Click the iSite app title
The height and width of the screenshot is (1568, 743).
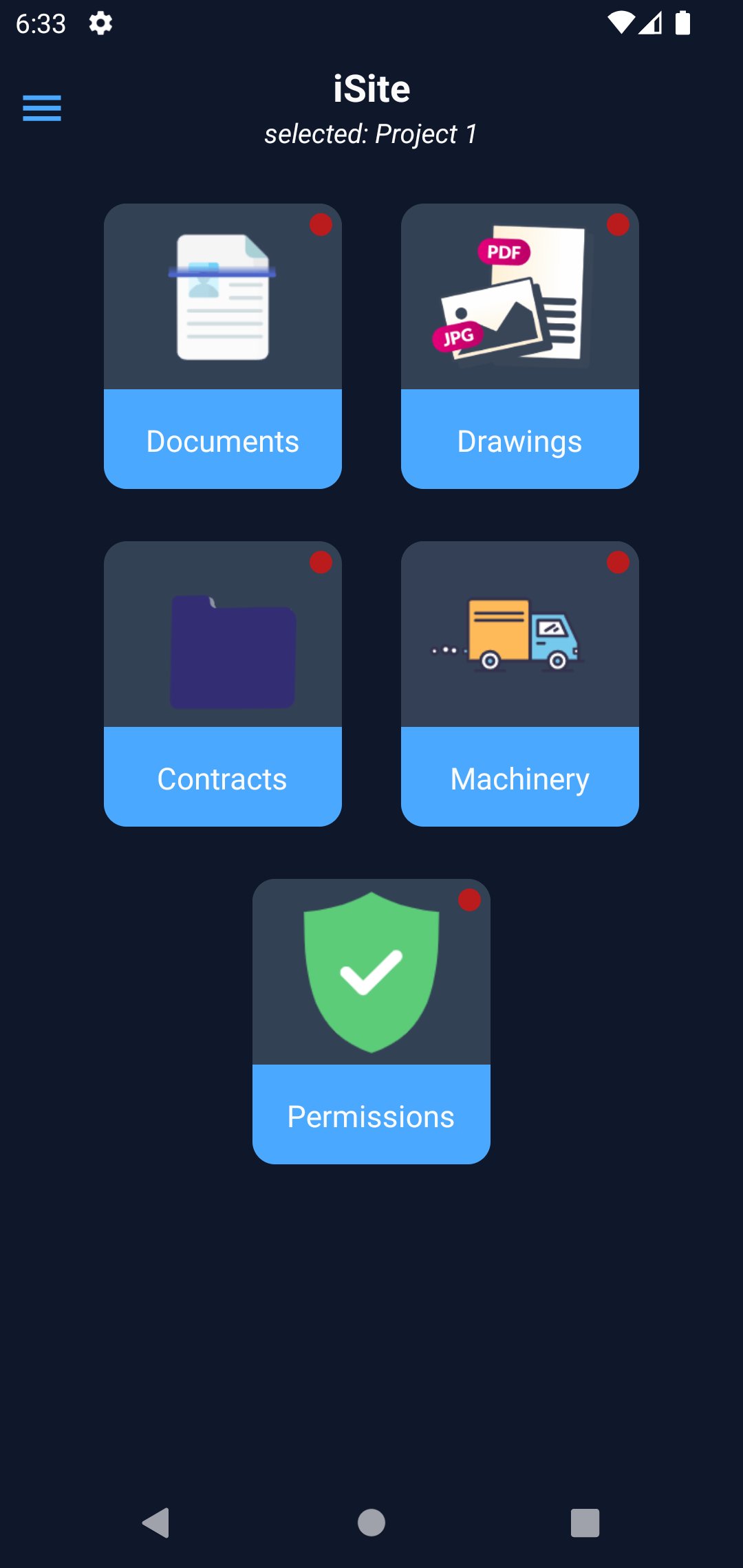371,89
